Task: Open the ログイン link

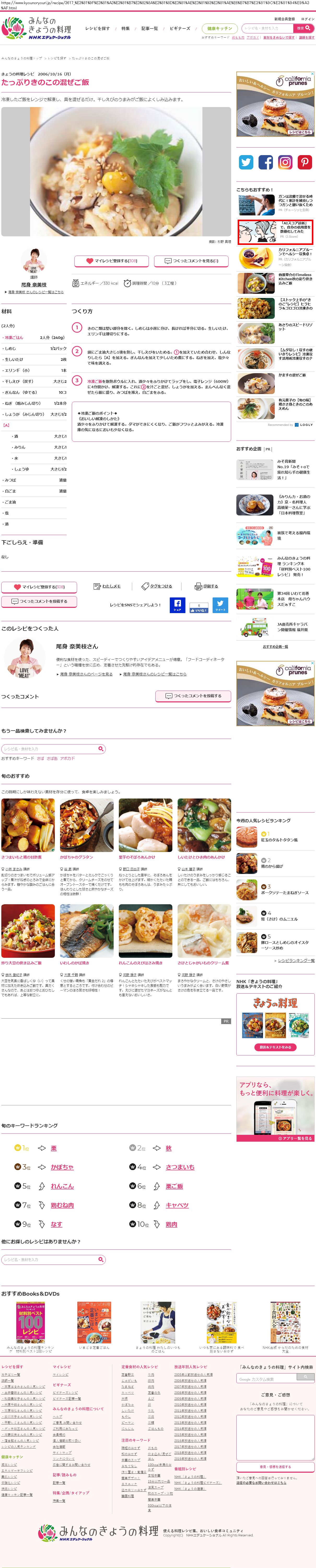Action: (x=307, y=19)
